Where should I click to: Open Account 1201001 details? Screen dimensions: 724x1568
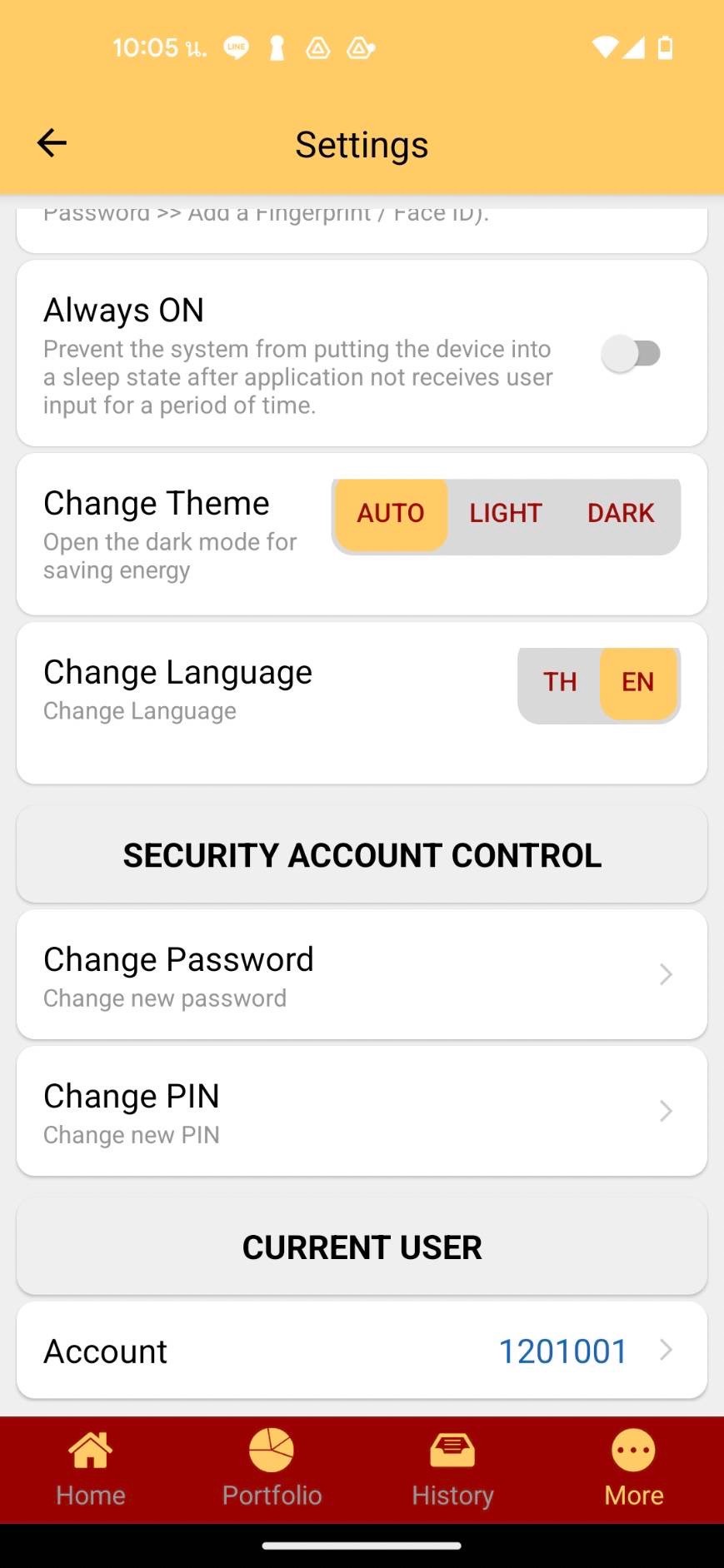tap(362, 1351)
